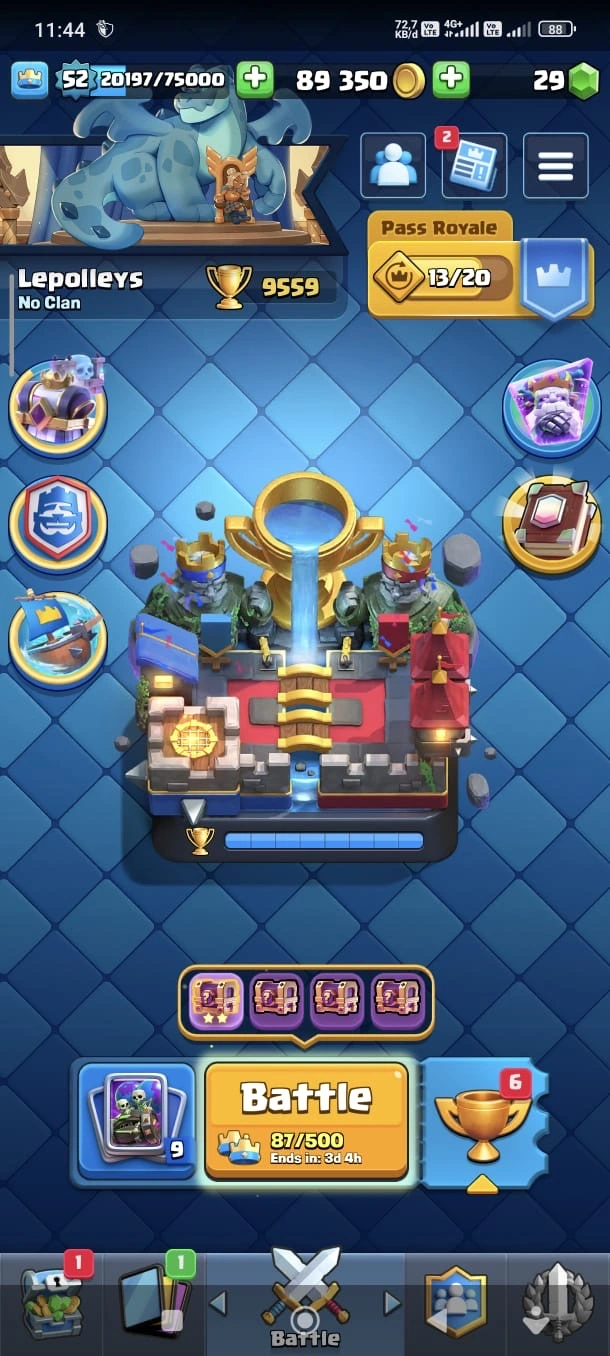Open the king card event icon
Screen dimensions: 610x1356
coord(551,408)
